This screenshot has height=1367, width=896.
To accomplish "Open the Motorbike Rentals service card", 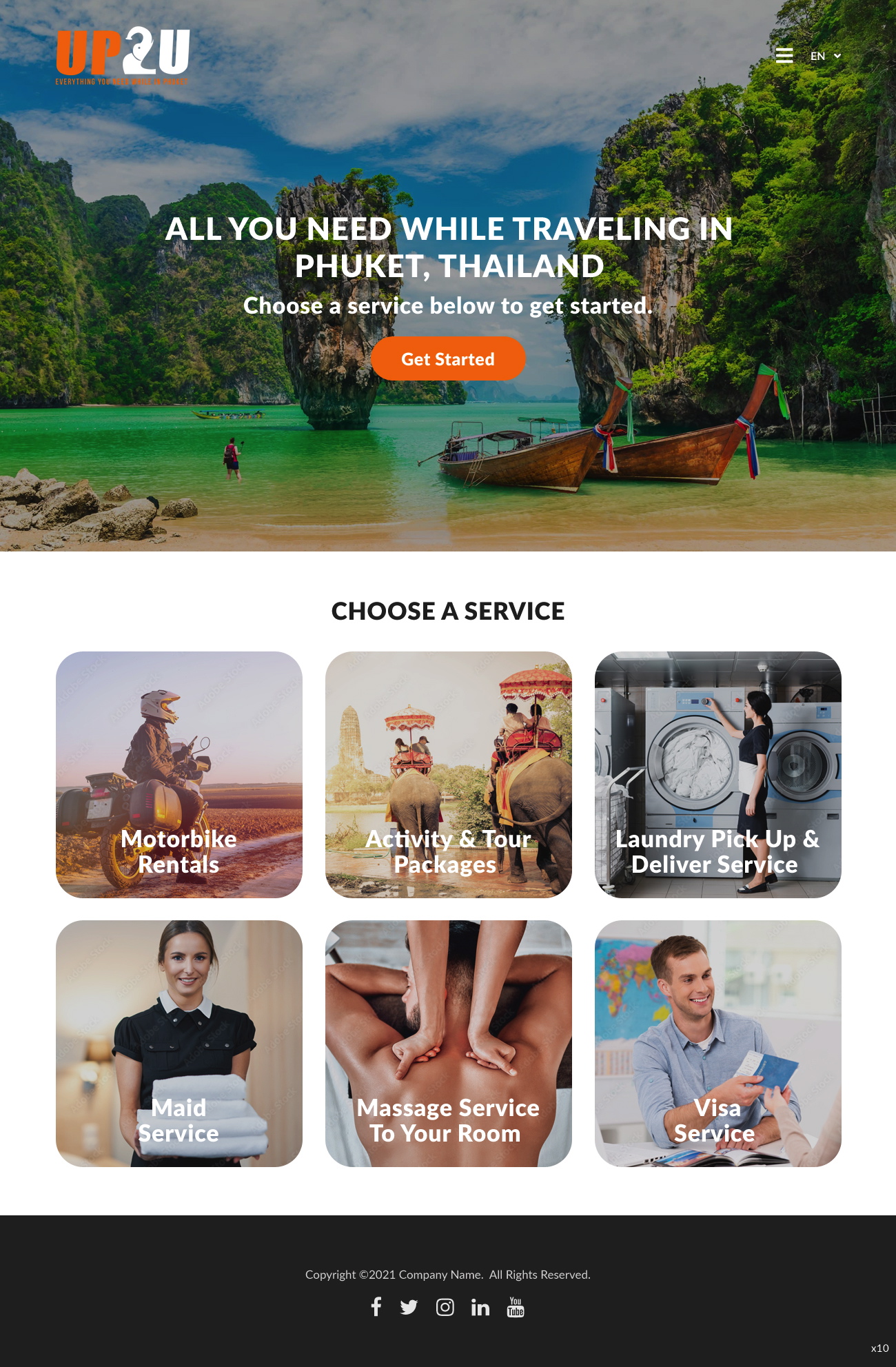I will click(x=179, y=774).
